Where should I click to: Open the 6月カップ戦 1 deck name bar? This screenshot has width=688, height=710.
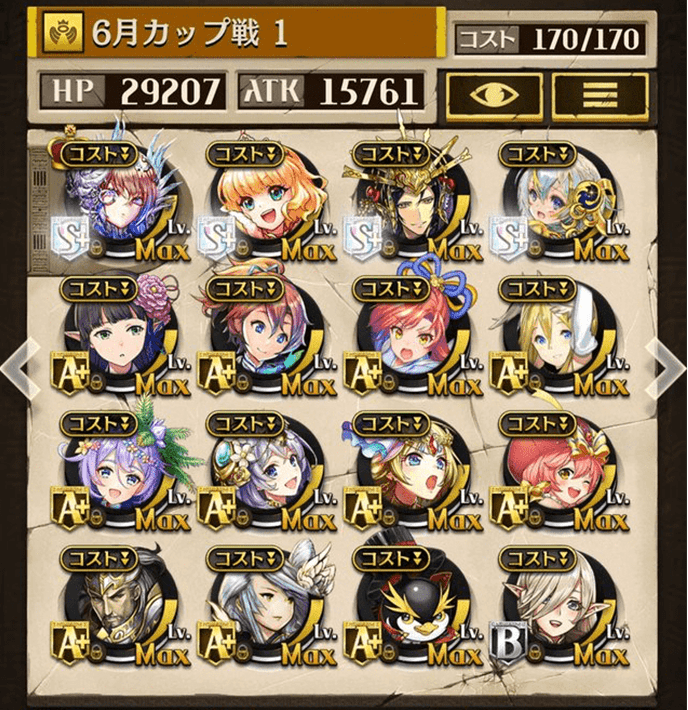tap(240, 34)
